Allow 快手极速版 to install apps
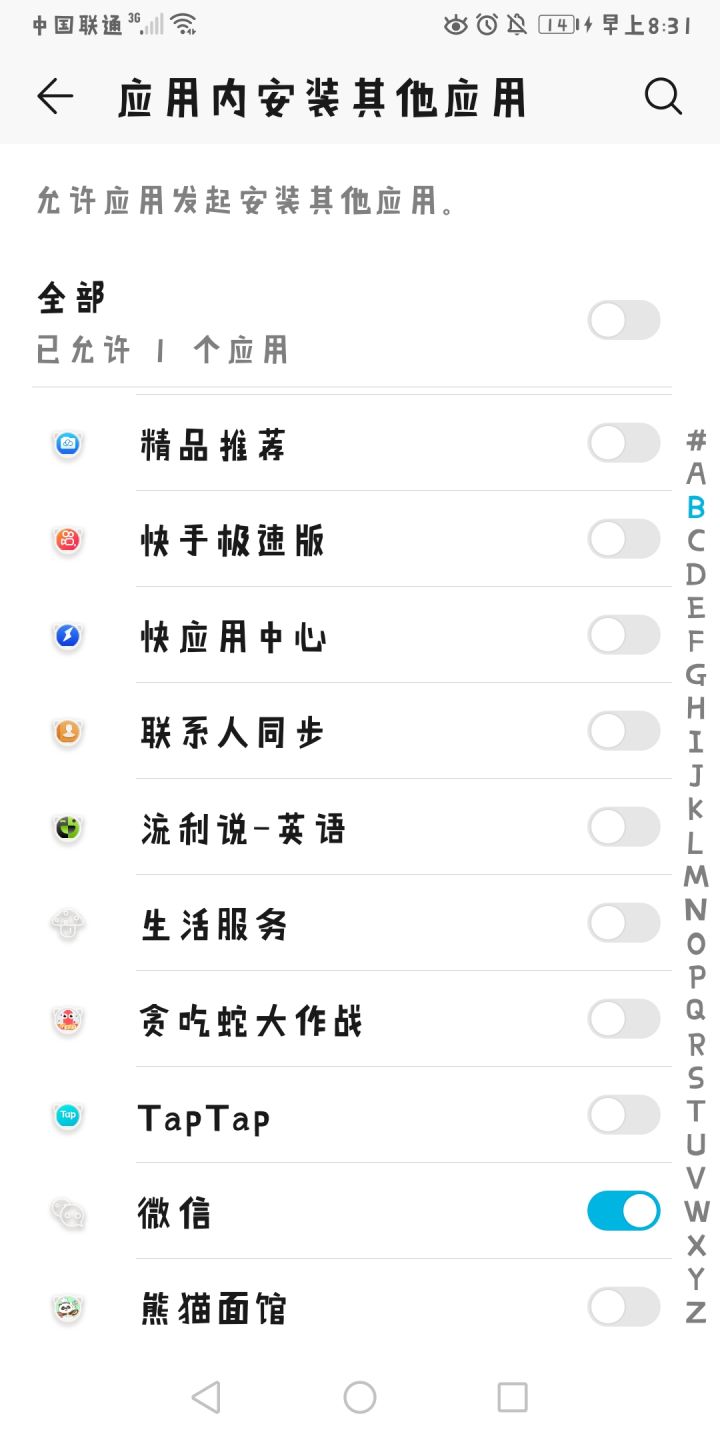This screenshot has height=1440, width=720. (623, 539)
